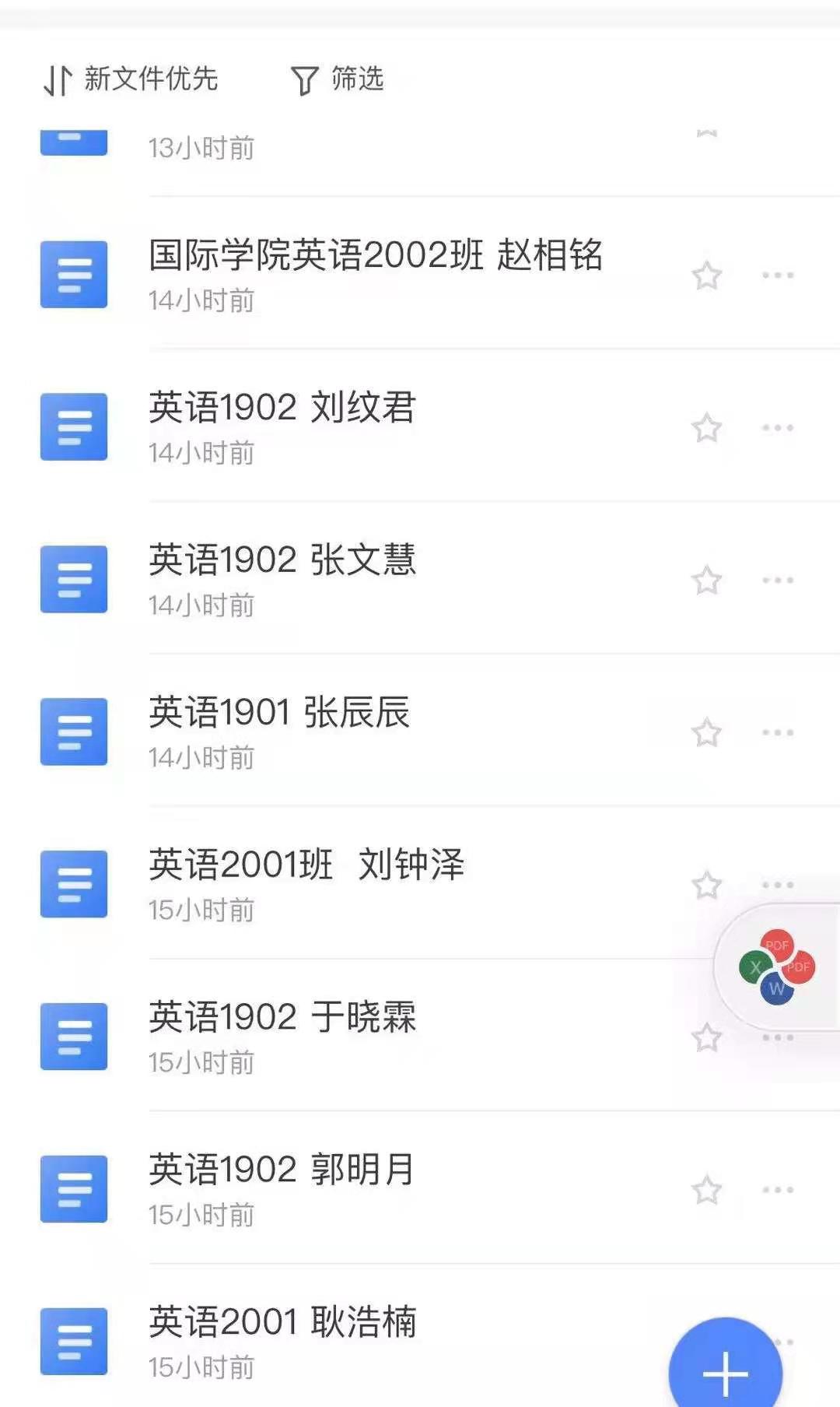840x1407 pixels.
Task: Open more options for 英语1901 张辰辰
Action: tap(778, 733)
